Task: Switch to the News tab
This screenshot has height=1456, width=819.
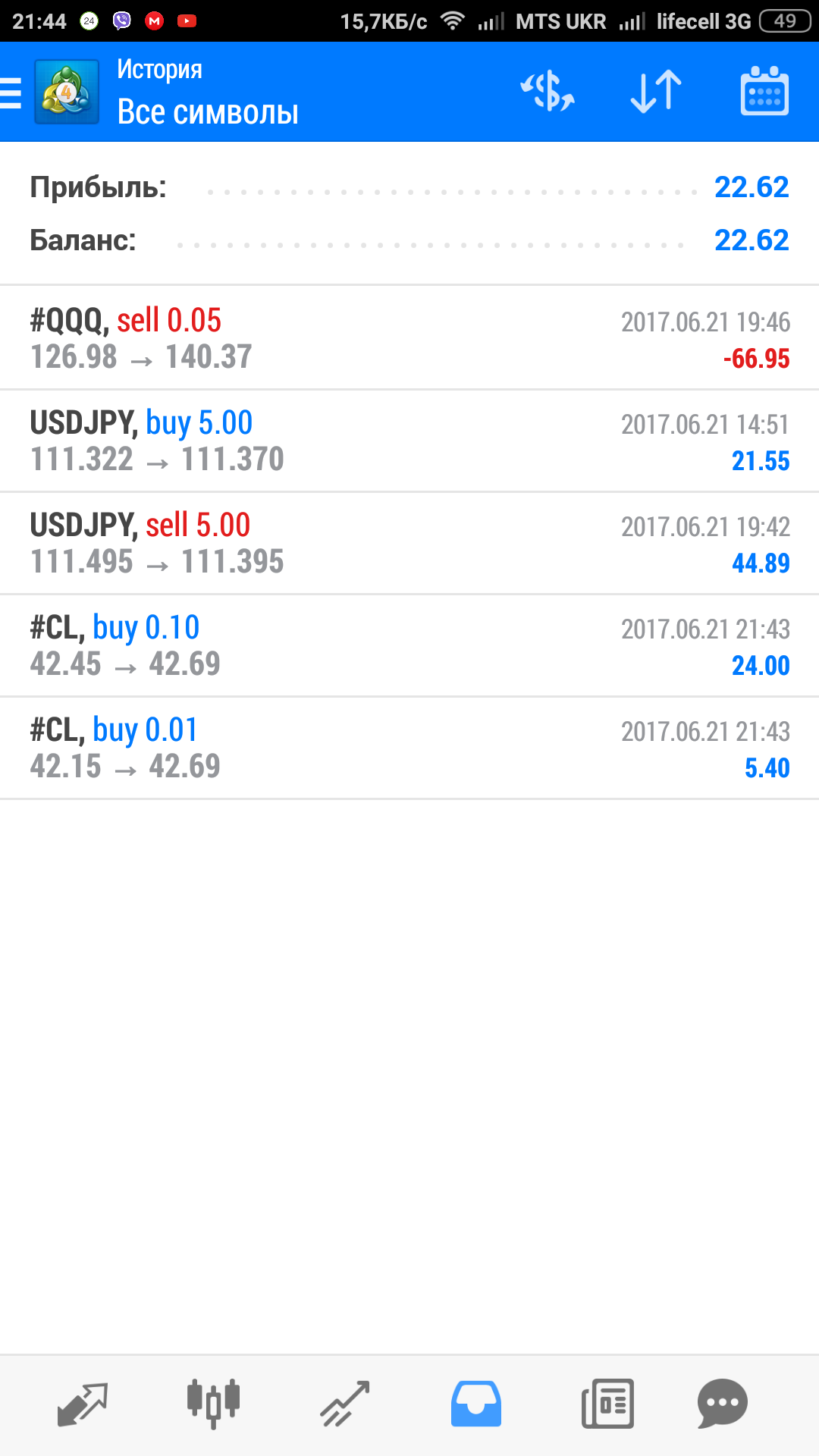Action: pyautogui.click(x=607, y=1404)
